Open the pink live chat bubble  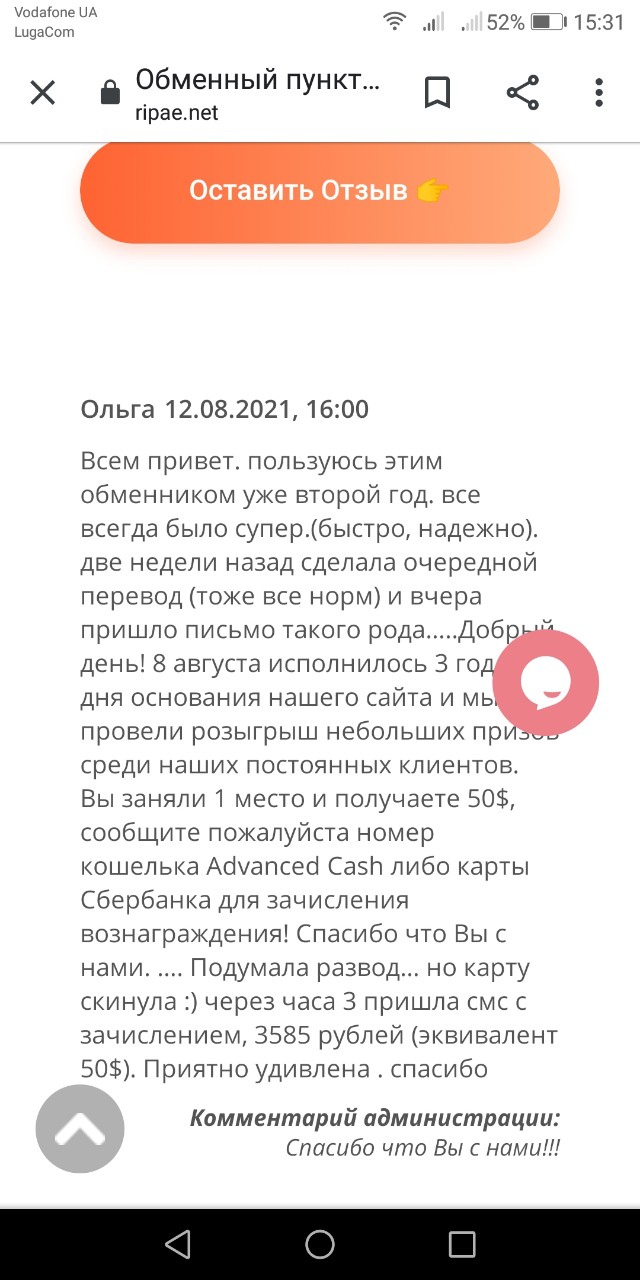[x=546, y=683]
